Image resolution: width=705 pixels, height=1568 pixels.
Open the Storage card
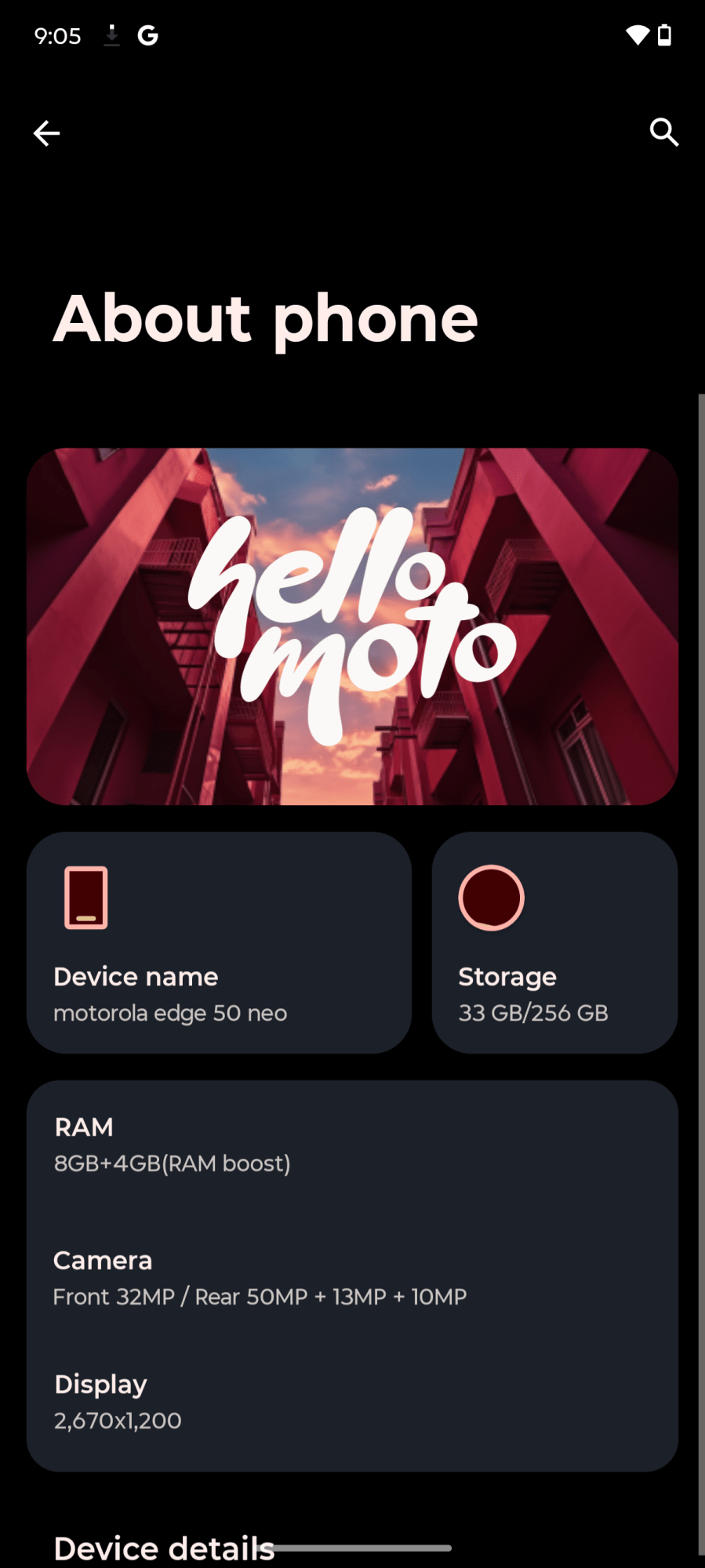(554, 942)
